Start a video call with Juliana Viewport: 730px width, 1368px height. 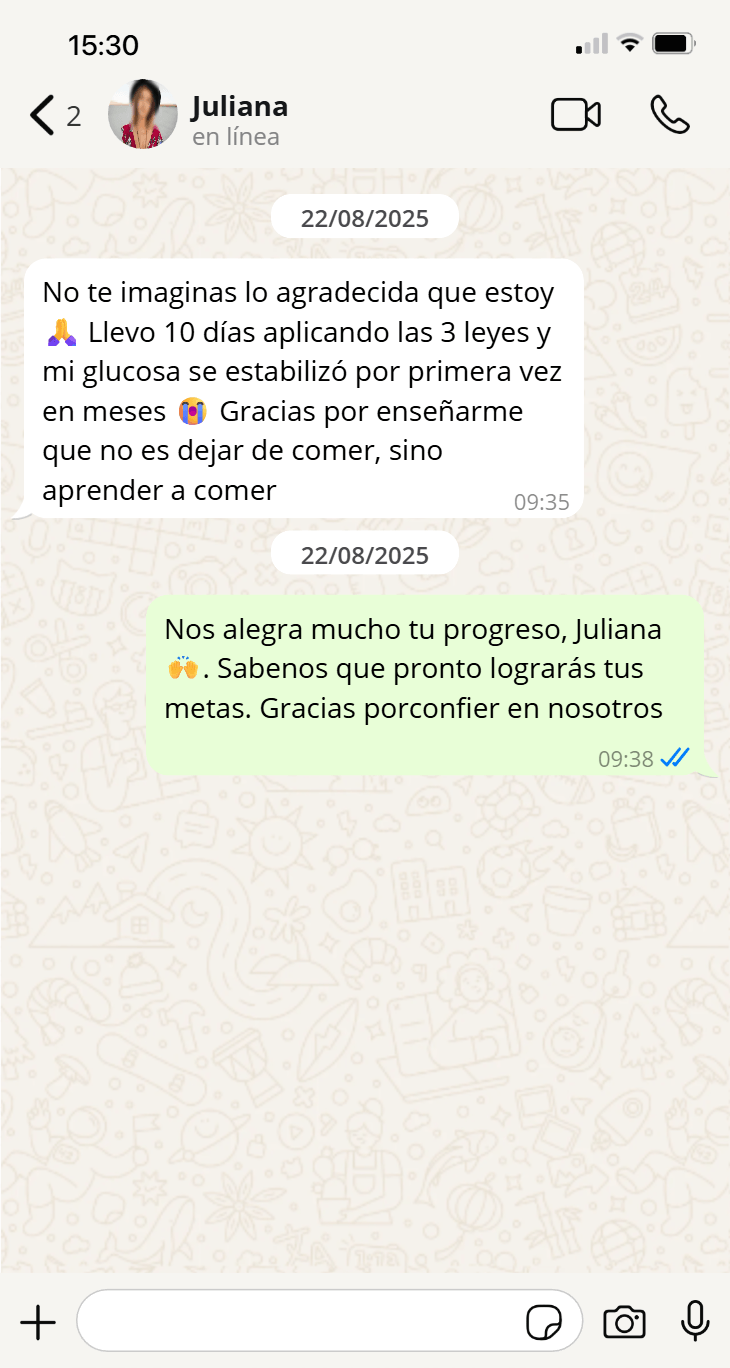(576, 115)
